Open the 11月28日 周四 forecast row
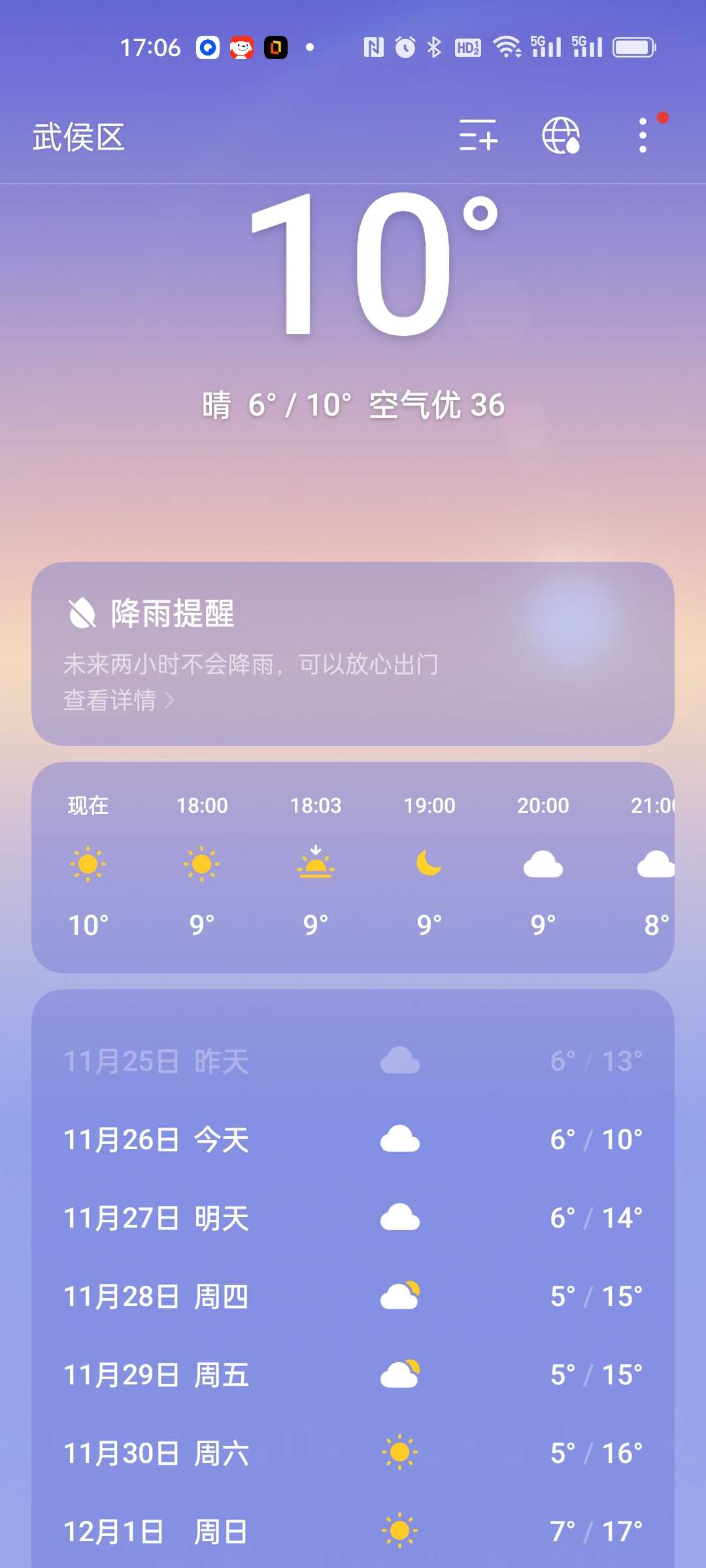Screen dimensions: 706x1568 [353, 1296]
